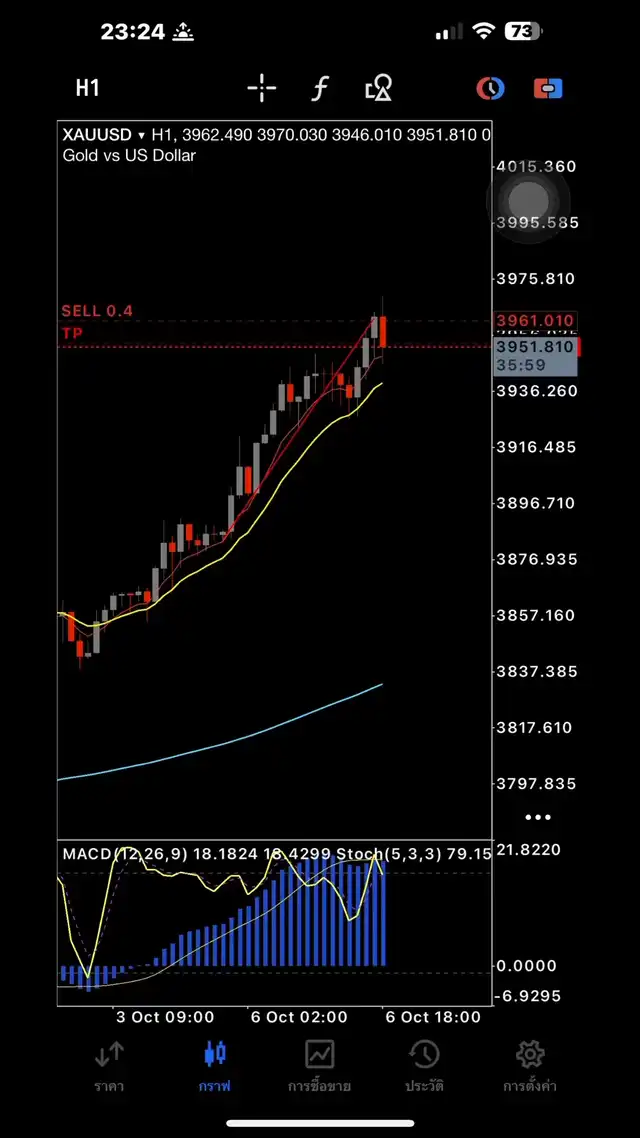The width and height of the screenshot is (640, 1138).
Task: Change the H1 timeframe selector
Action: (x=88, y=88)
